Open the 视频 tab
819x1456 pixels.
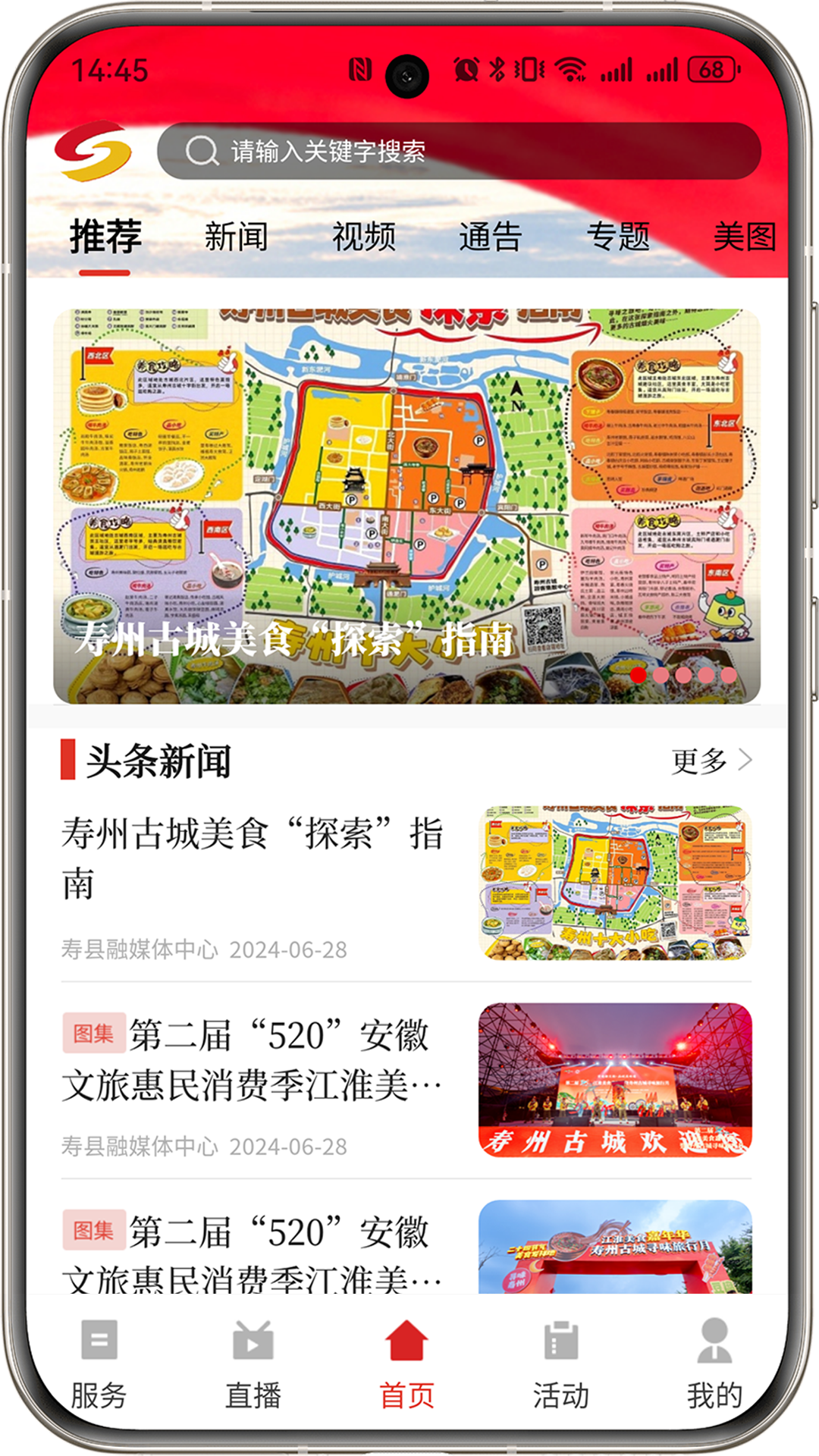(363, 237)
